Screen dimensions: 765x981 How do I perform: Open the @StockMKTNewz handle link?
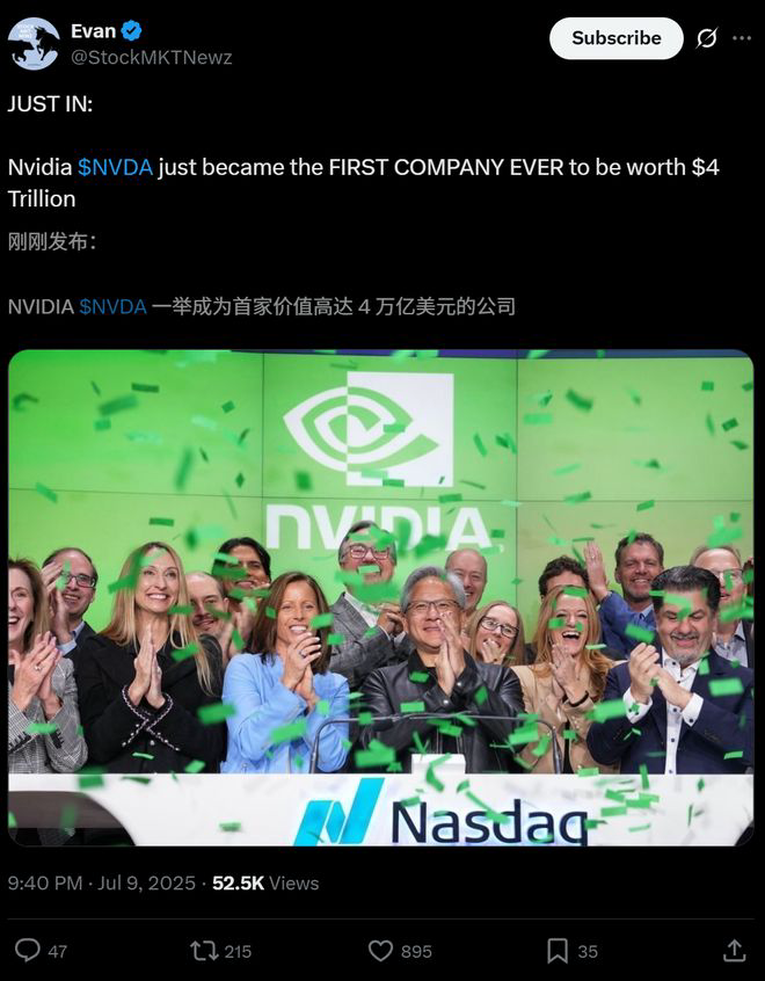151,57
